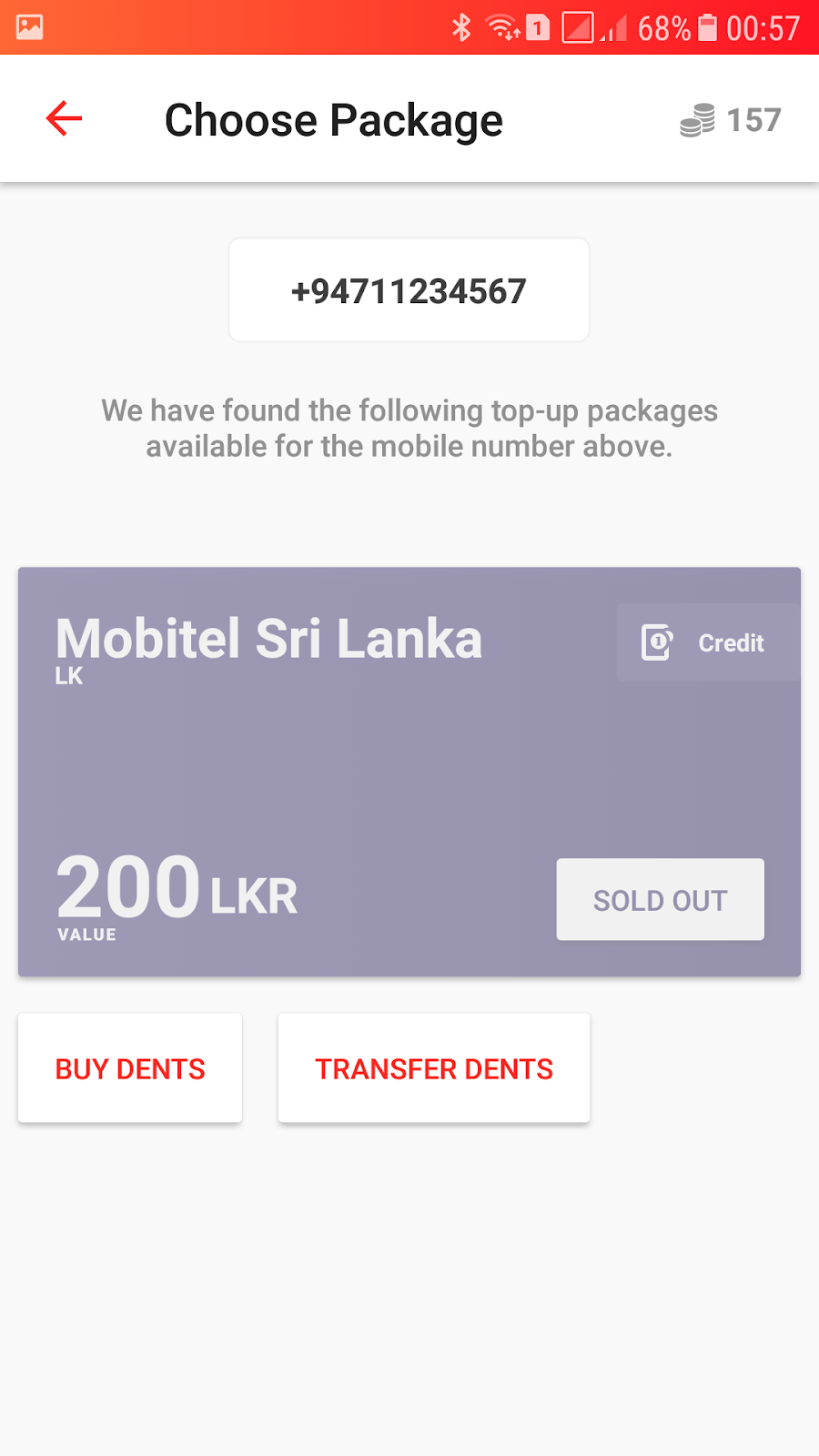The height and width of the screenshot is (1456, 819).
Task: Click the top-up packages description text
Action: tap(409, 428)
